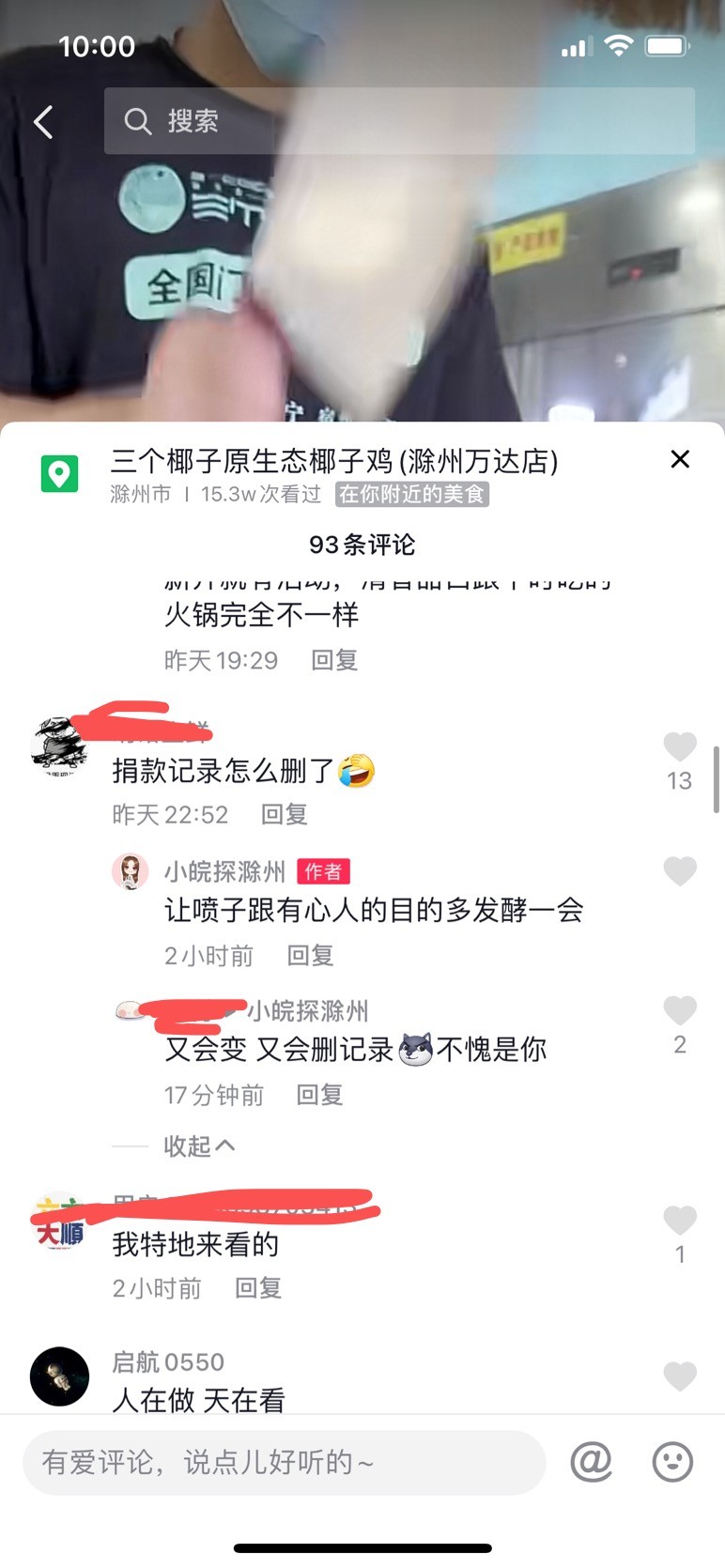This screenshot has width=725, height=1568.
Task: Open 小皖探滁州 author profile avatar
Action: pyautogui.click(x=130, y=872)
